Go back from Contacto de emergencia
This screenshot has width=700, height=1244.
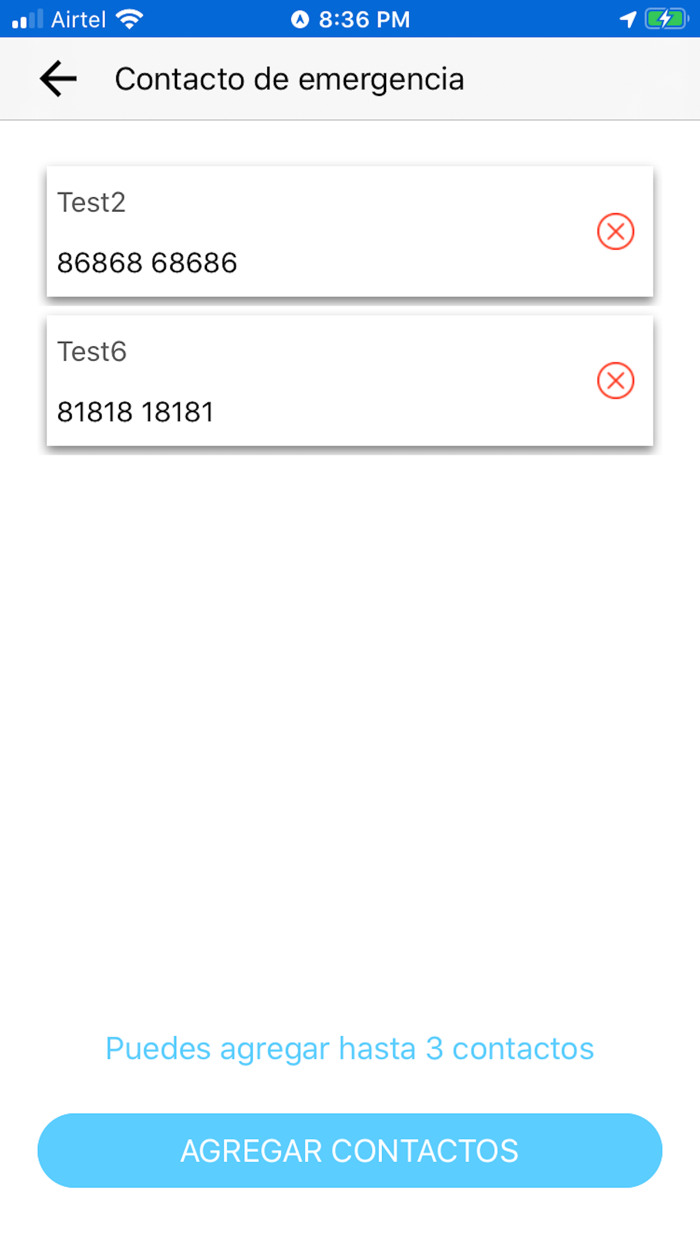58,79
